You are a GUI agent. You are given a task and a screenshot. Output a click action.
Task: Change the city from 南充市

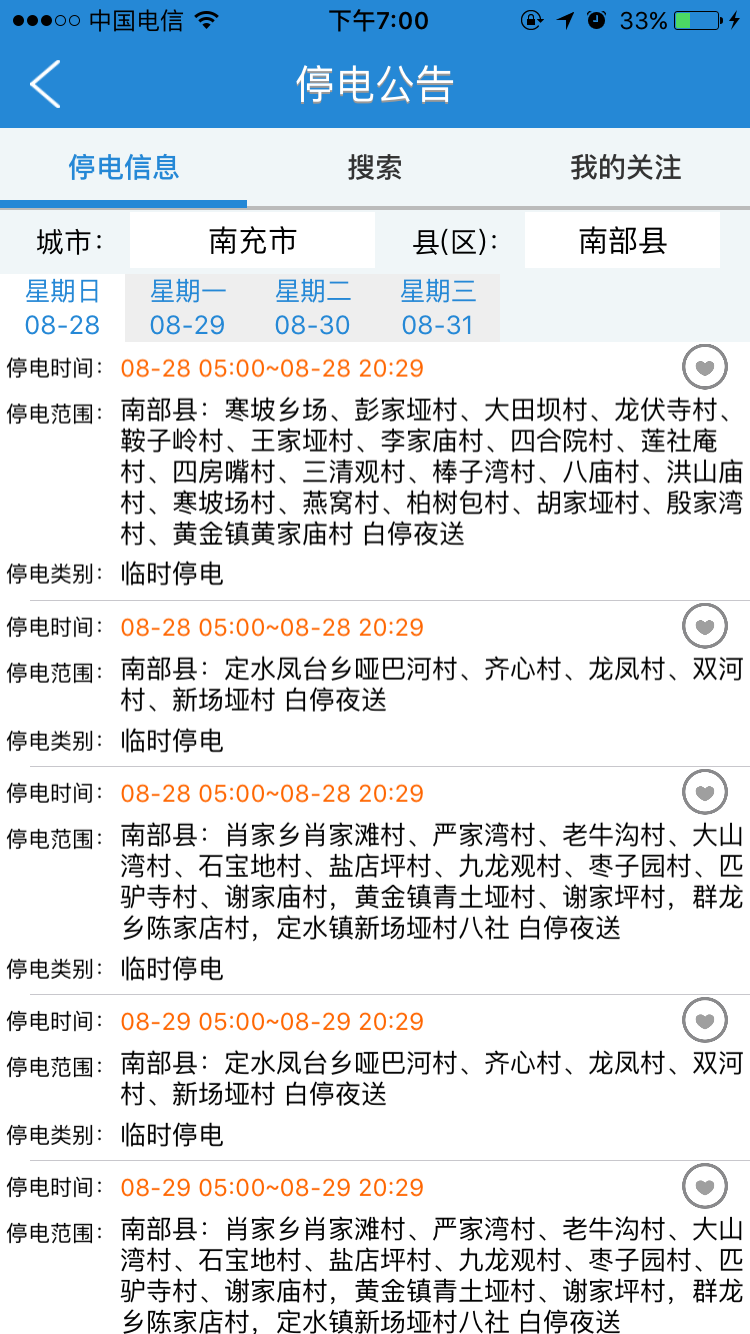[252, 241]
